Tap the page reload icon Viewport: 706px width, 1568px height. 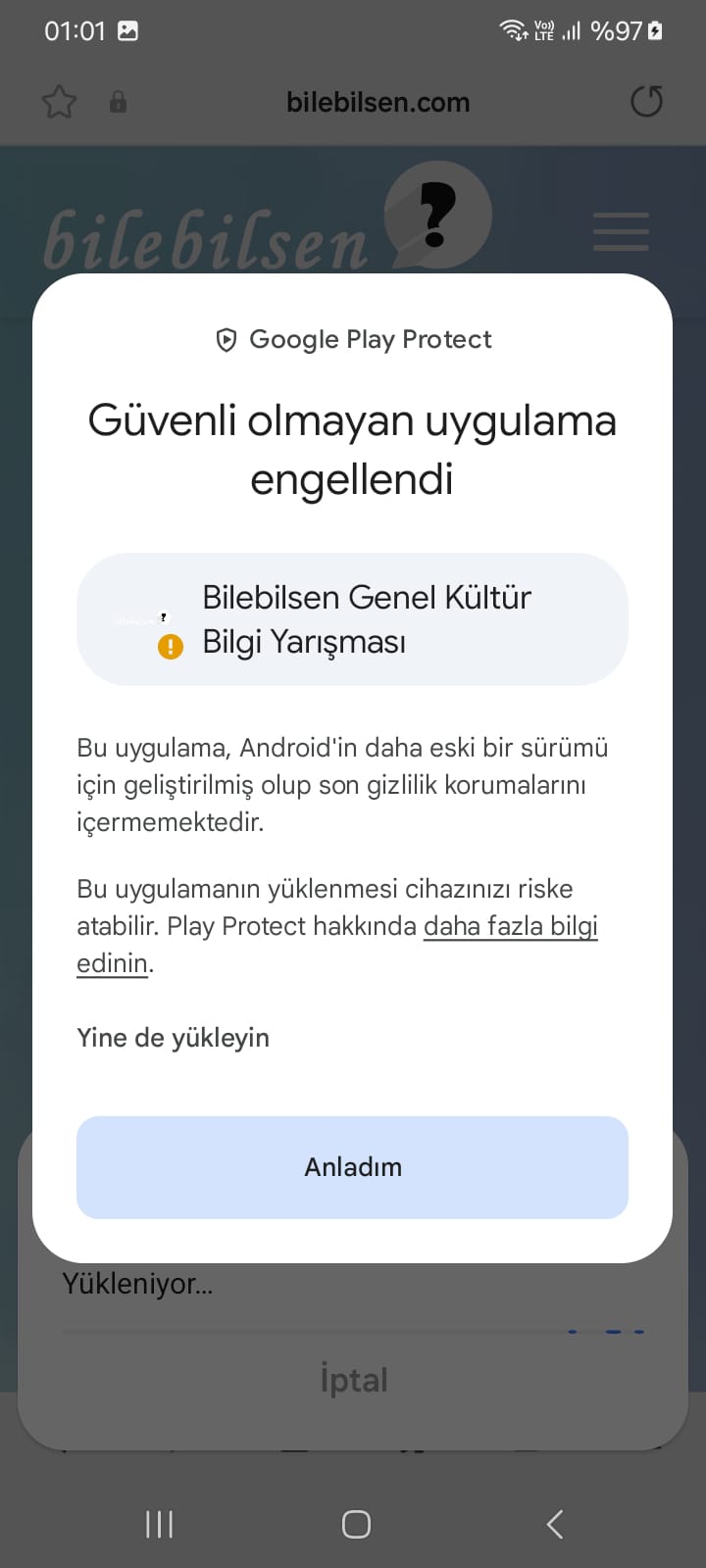(646, 101)
